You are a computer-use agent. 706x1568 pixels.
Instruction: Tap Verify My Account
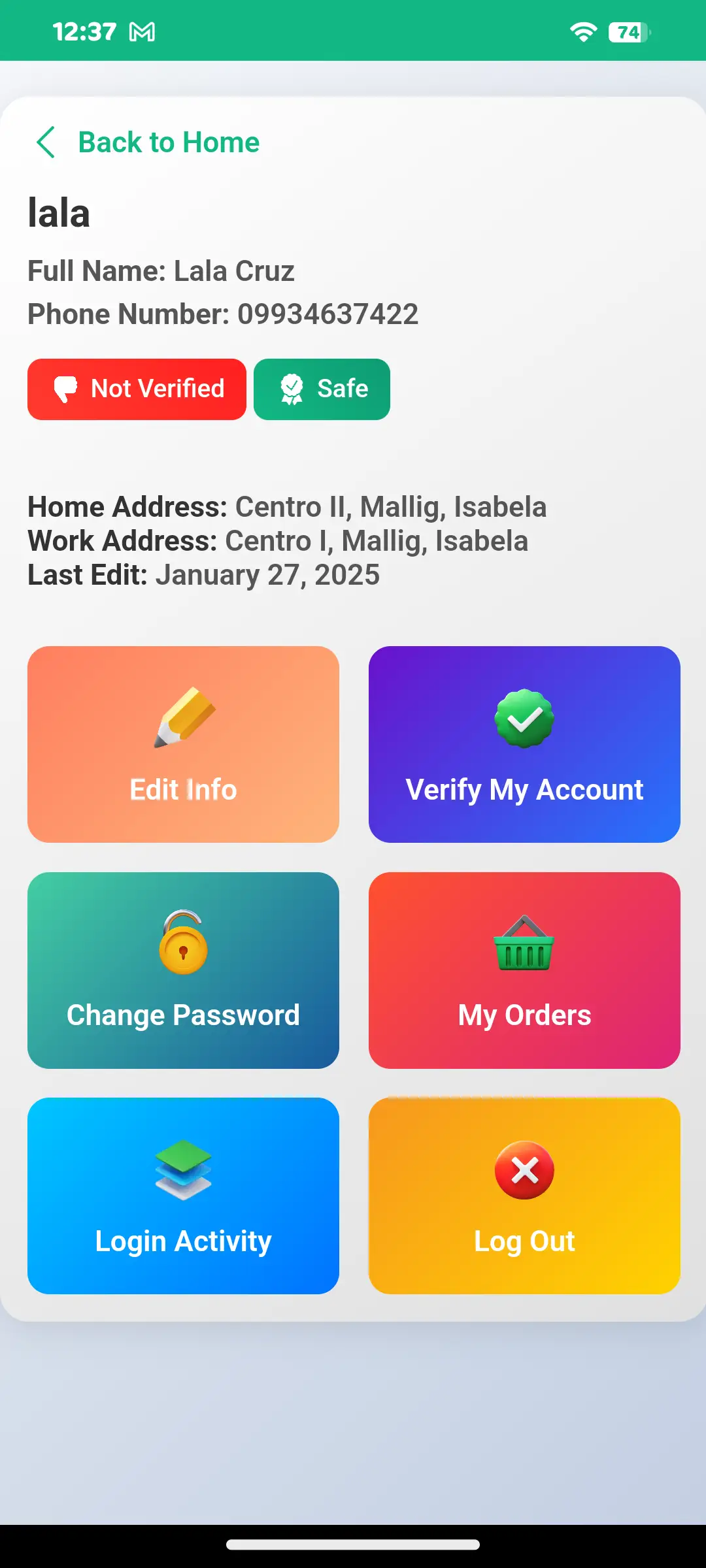(x=524, y=744)
